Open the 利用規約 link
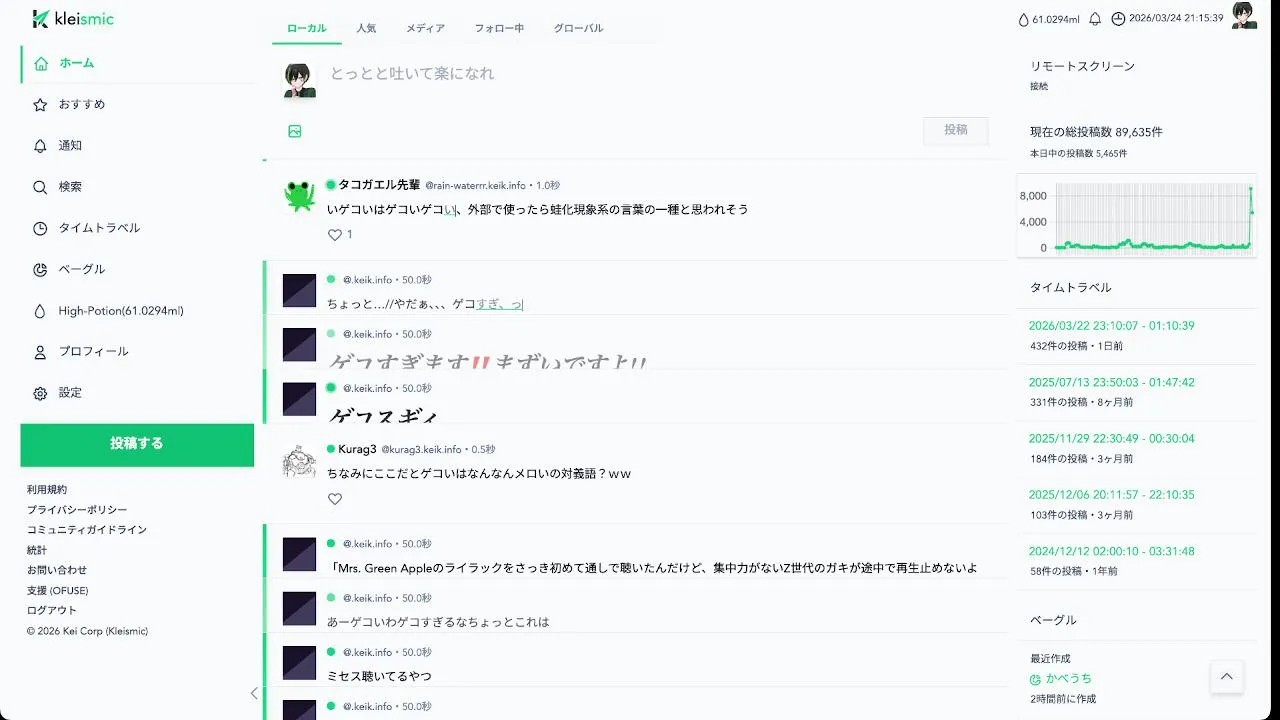This screenshot has height=720, width=1280. click(x=47, y=489)
